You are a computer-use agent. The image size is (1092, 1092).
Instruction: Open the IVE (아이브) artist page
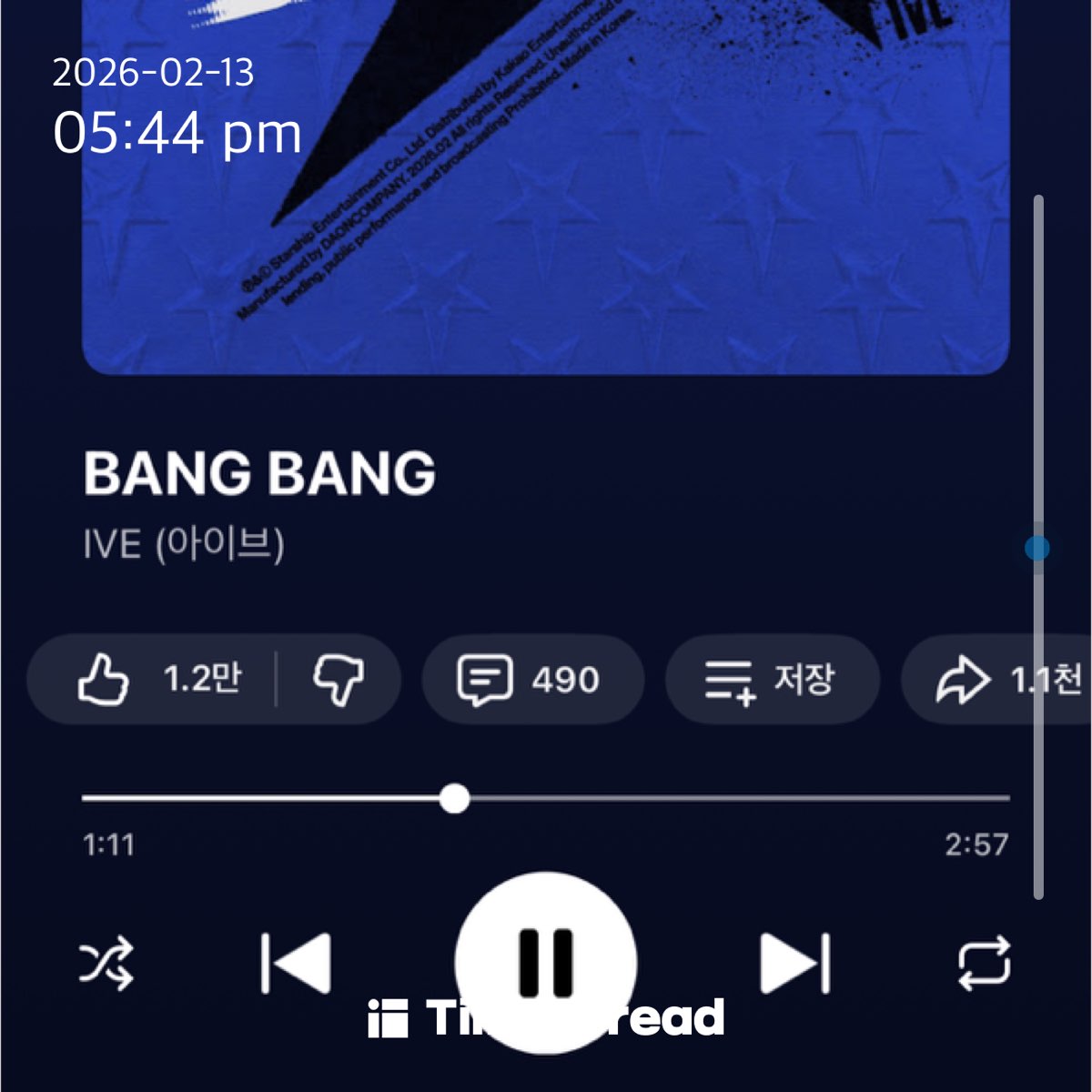coord(184,545)
